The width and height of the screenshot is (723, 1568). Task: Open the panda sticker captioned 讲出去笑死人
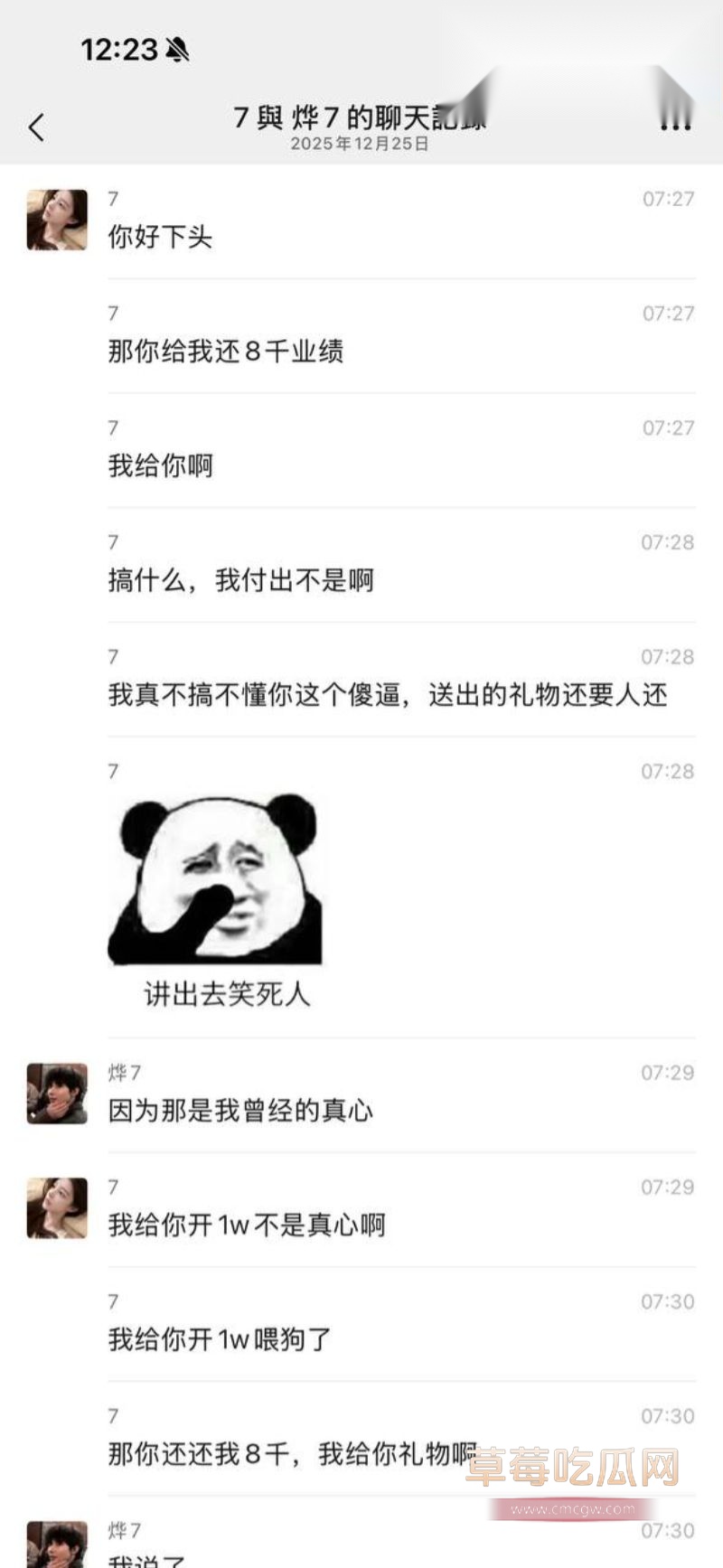click(x=215, y=881)
